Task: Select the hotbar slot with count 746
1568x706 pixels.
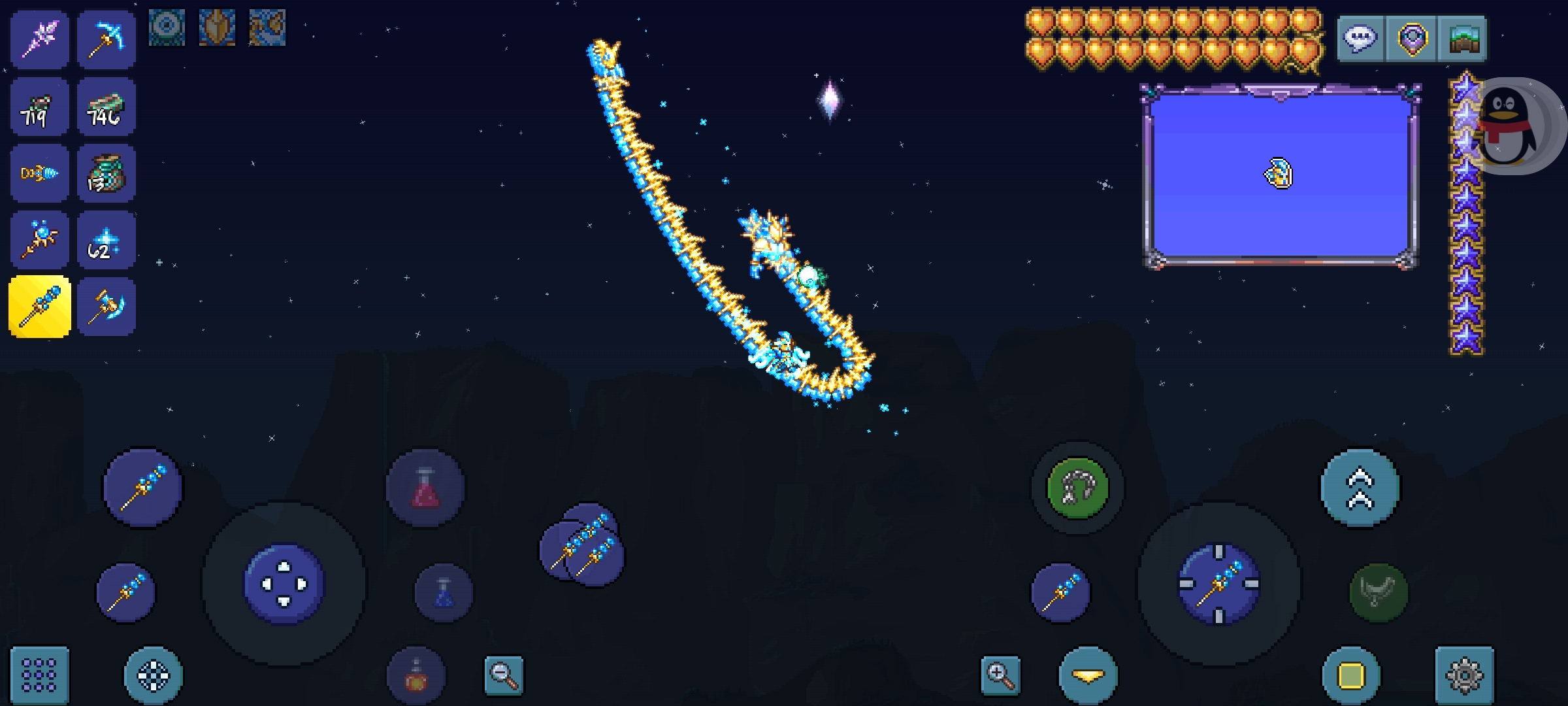Action: coord(106,107)
